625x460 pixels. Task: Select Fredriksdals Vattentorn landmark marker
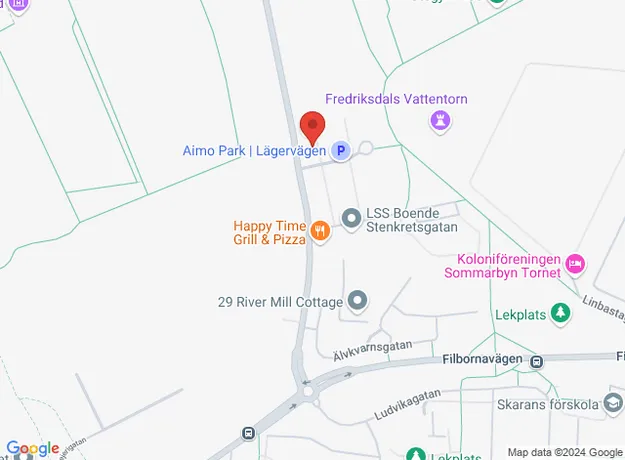(441, 121)
